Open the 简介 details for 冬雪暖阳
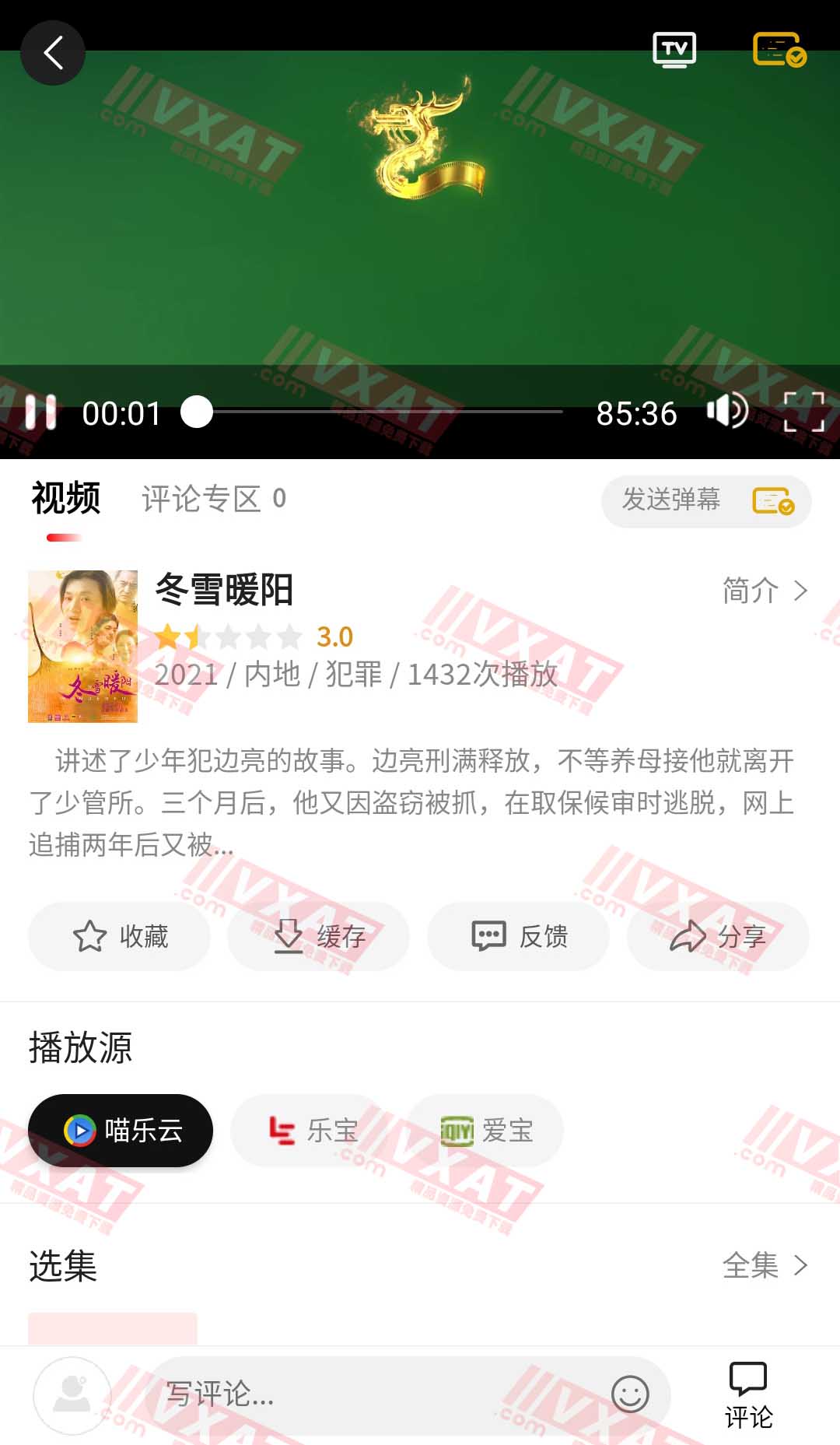The height and width of the screenshot is (1445, 840). pyautogui.click(x=765, y=591)
